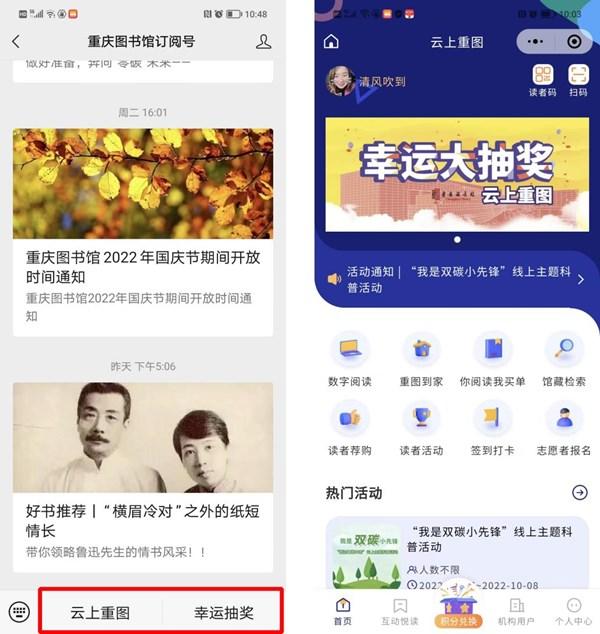Open the account profile icon

click(x=263, y=42)
